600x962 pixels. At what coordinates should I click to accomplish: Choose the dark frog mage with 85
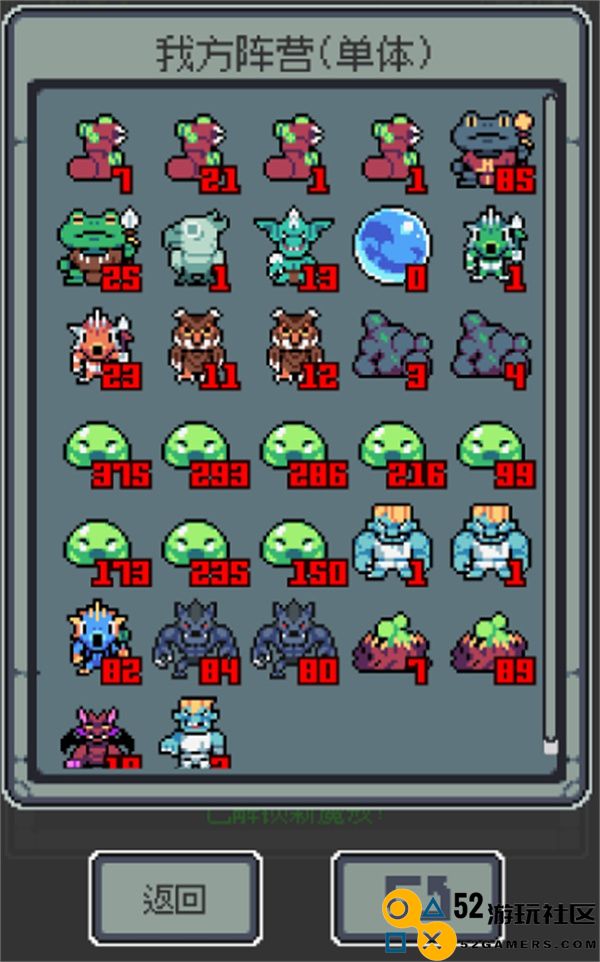(x=490, y=148)
